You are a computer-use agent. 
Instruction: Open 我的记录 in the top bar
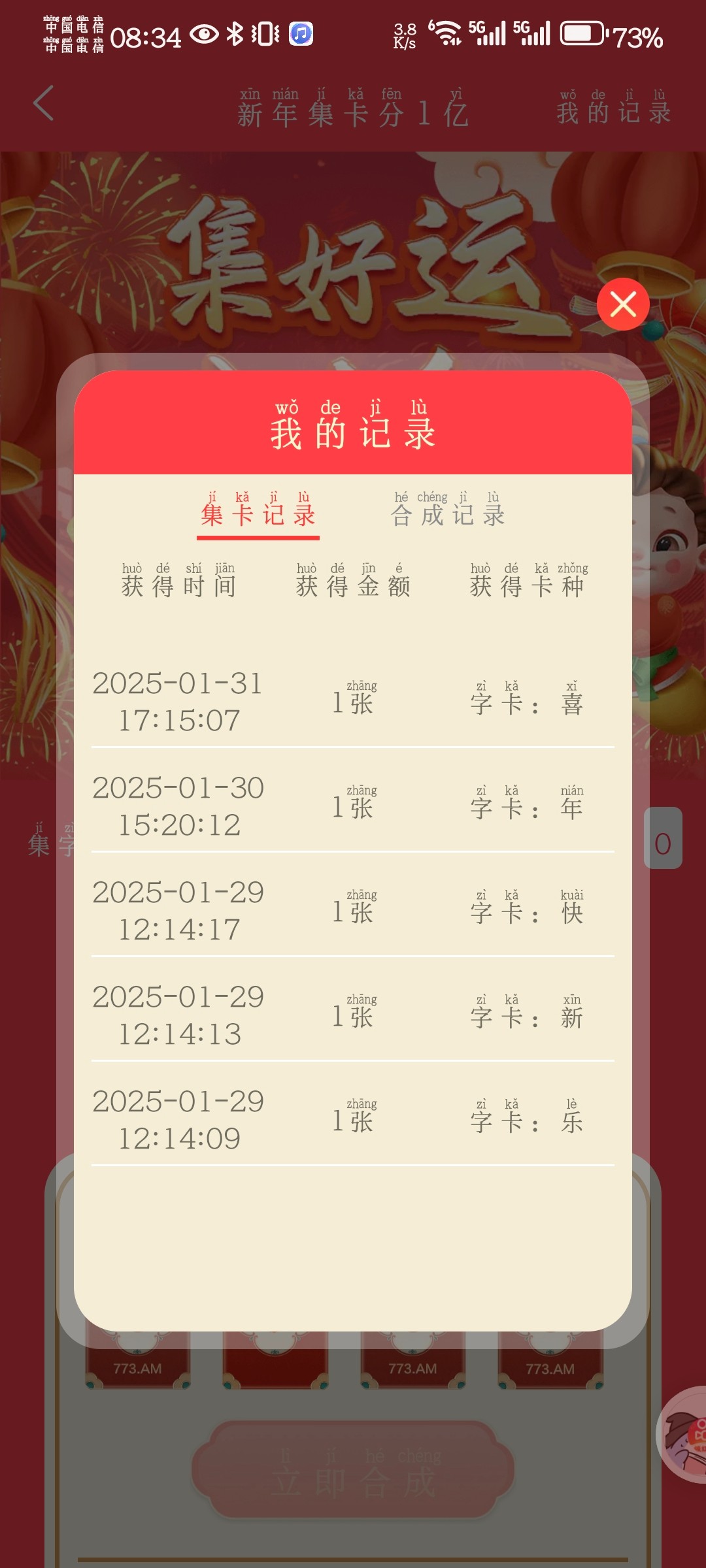pyautogui.click(x=613, y=108)
